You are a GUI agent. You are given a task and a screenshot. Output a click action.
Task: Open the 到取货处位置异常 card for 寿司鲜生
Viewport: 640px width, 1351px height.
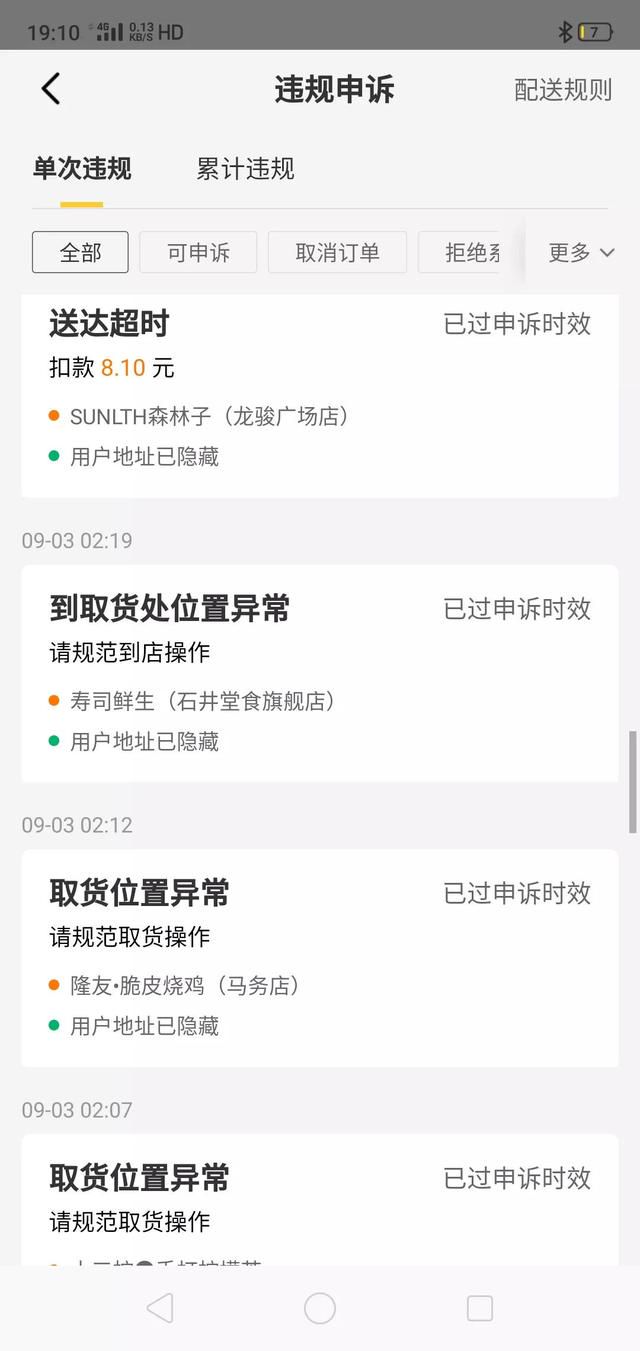[320, 673]
